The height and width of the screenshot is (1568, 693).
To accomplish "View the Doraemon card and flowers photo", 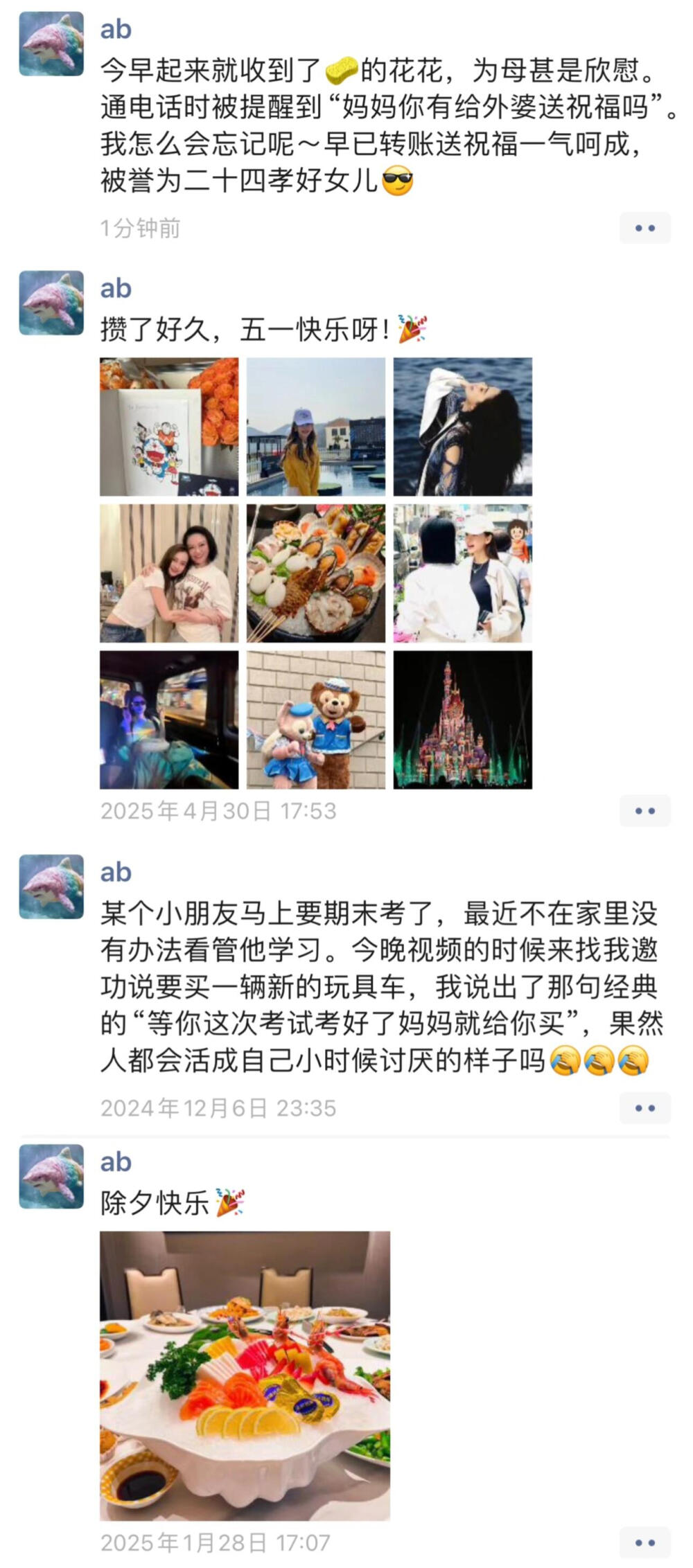I will tap(169, 427).
